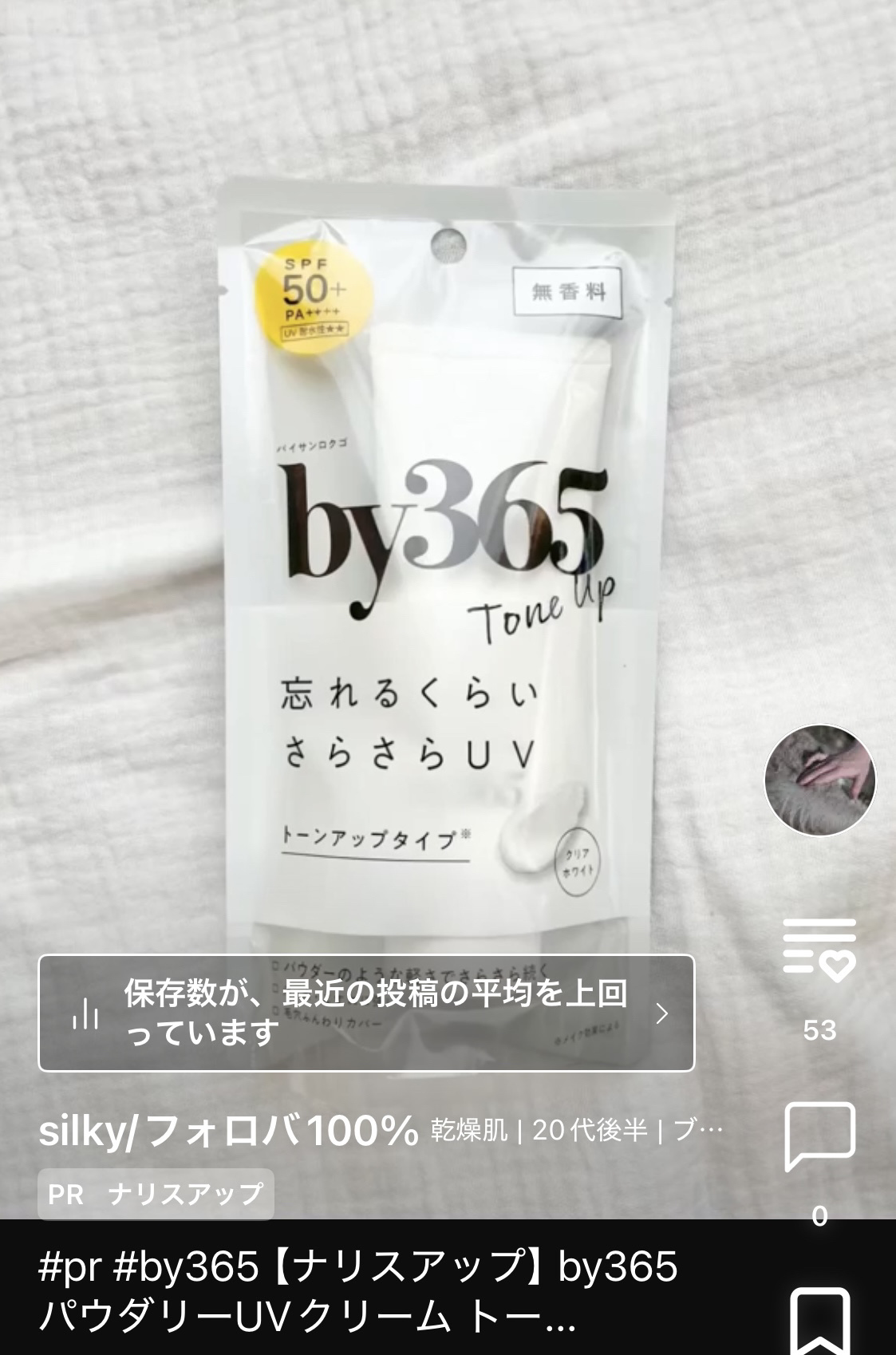This screenshot has width=896, height=1355.
Task: Open the poster's round profile avatar
Action: point(819,780)
